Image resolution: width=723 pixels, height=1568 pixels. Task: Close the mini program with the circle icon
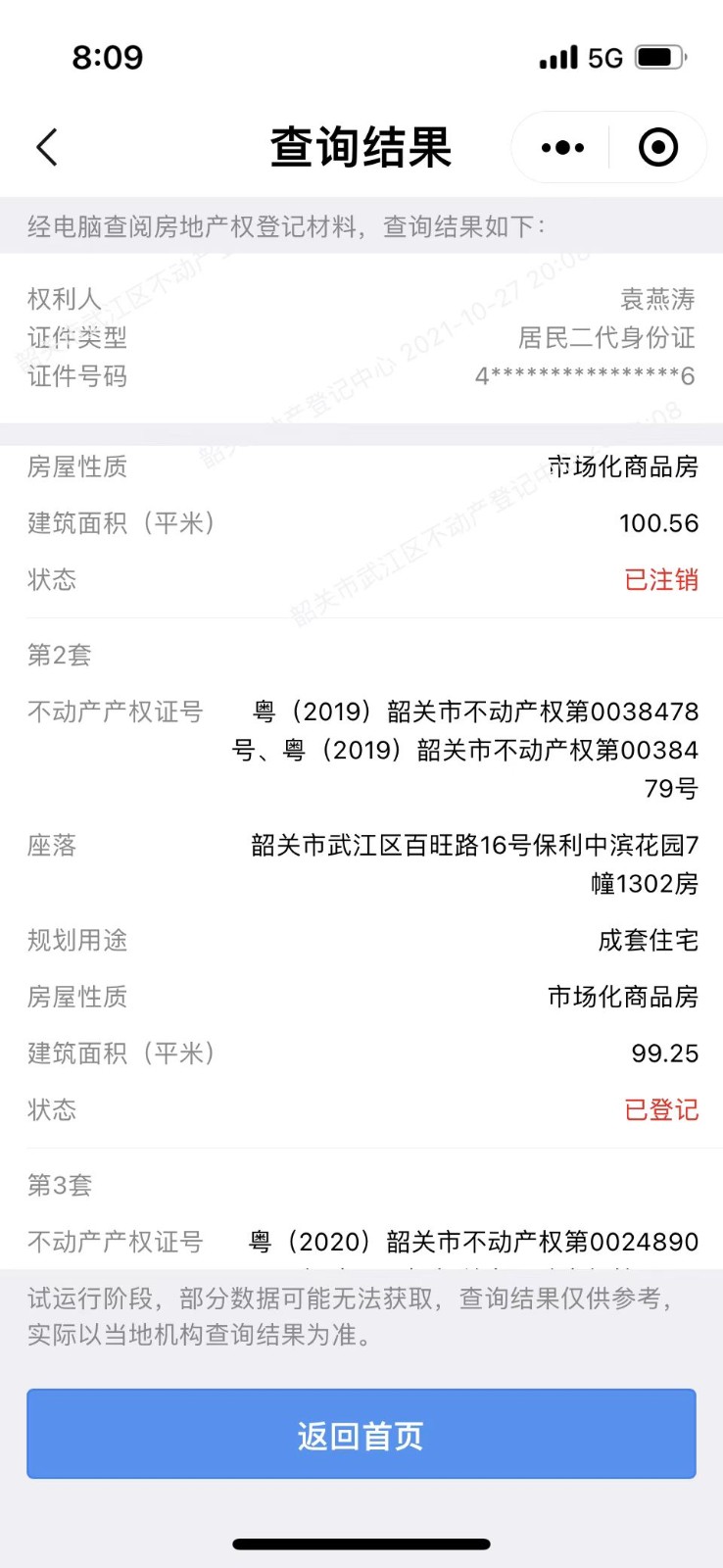tap(657, 148)
